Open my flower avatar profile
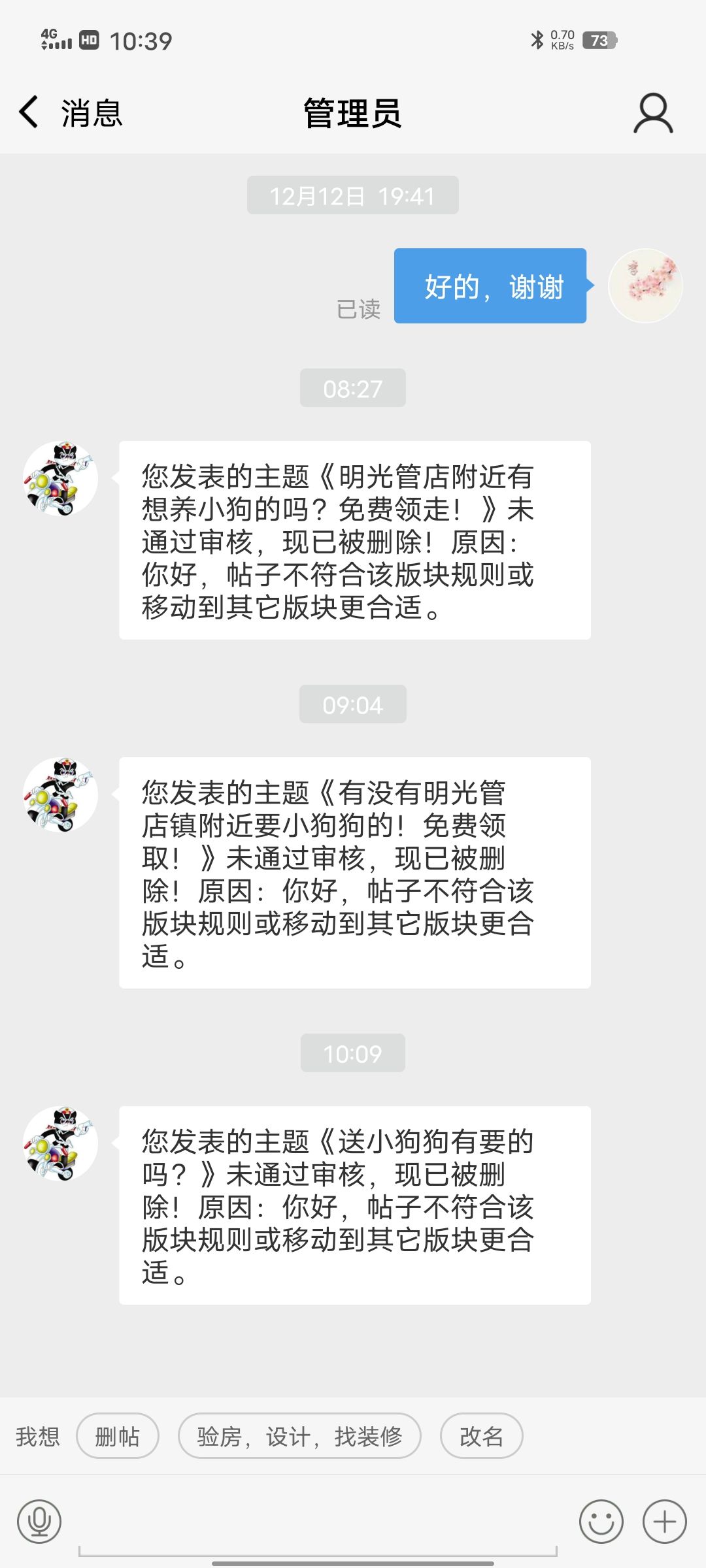Viewport: 706px width, 1568px height. tap(645, 286)
